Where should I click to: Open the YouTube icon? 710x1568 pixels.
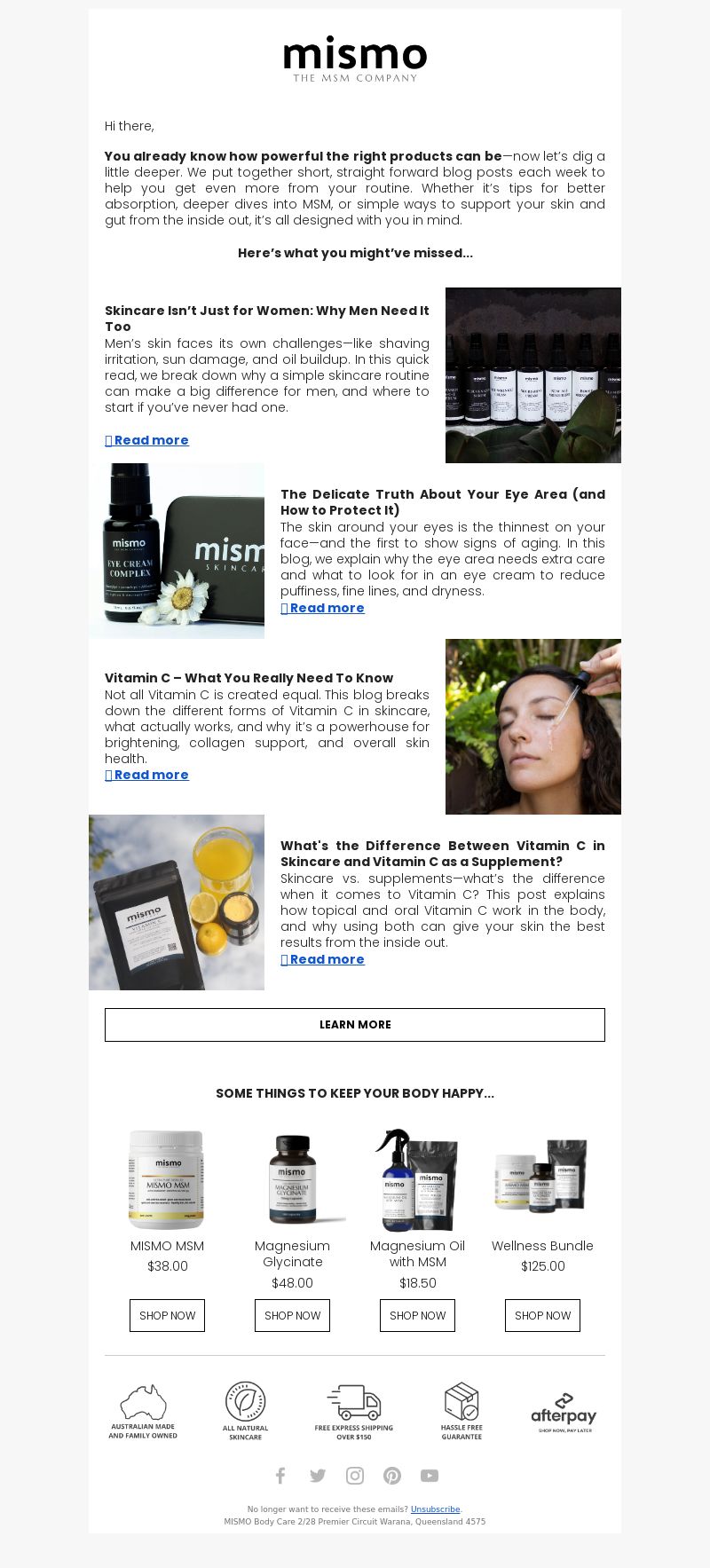click(430, 1476)
